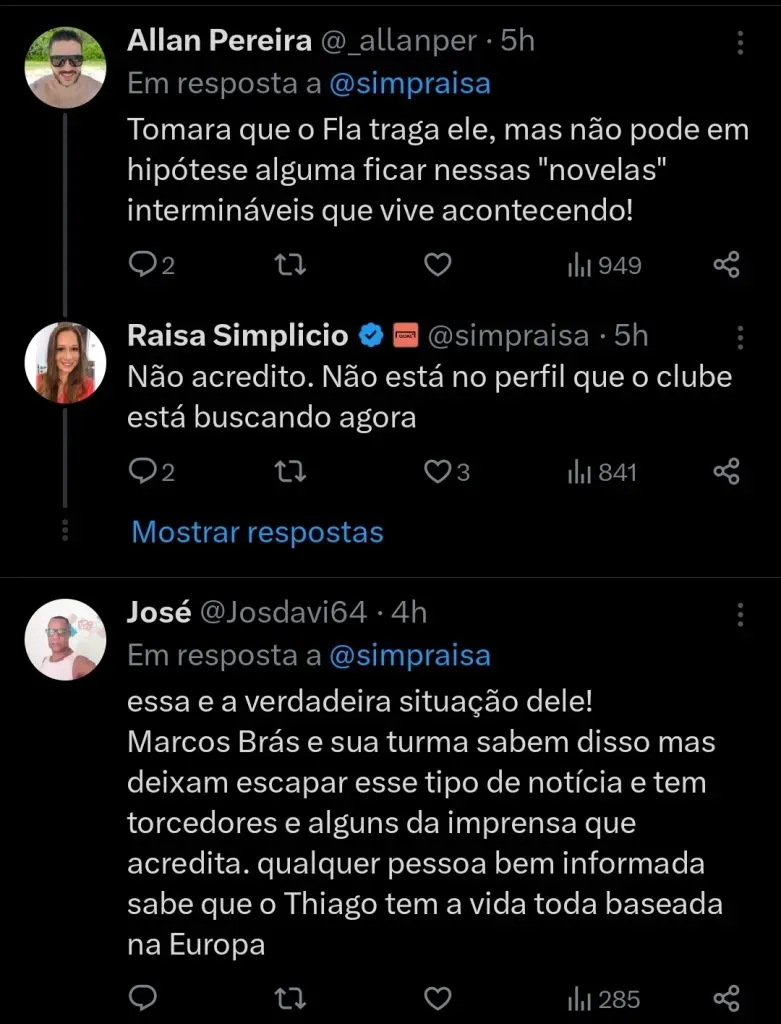Click the verified badge next to Raisa Simplicio
Viewport: 781px width, 1024px height.
(x=371, y=336)
